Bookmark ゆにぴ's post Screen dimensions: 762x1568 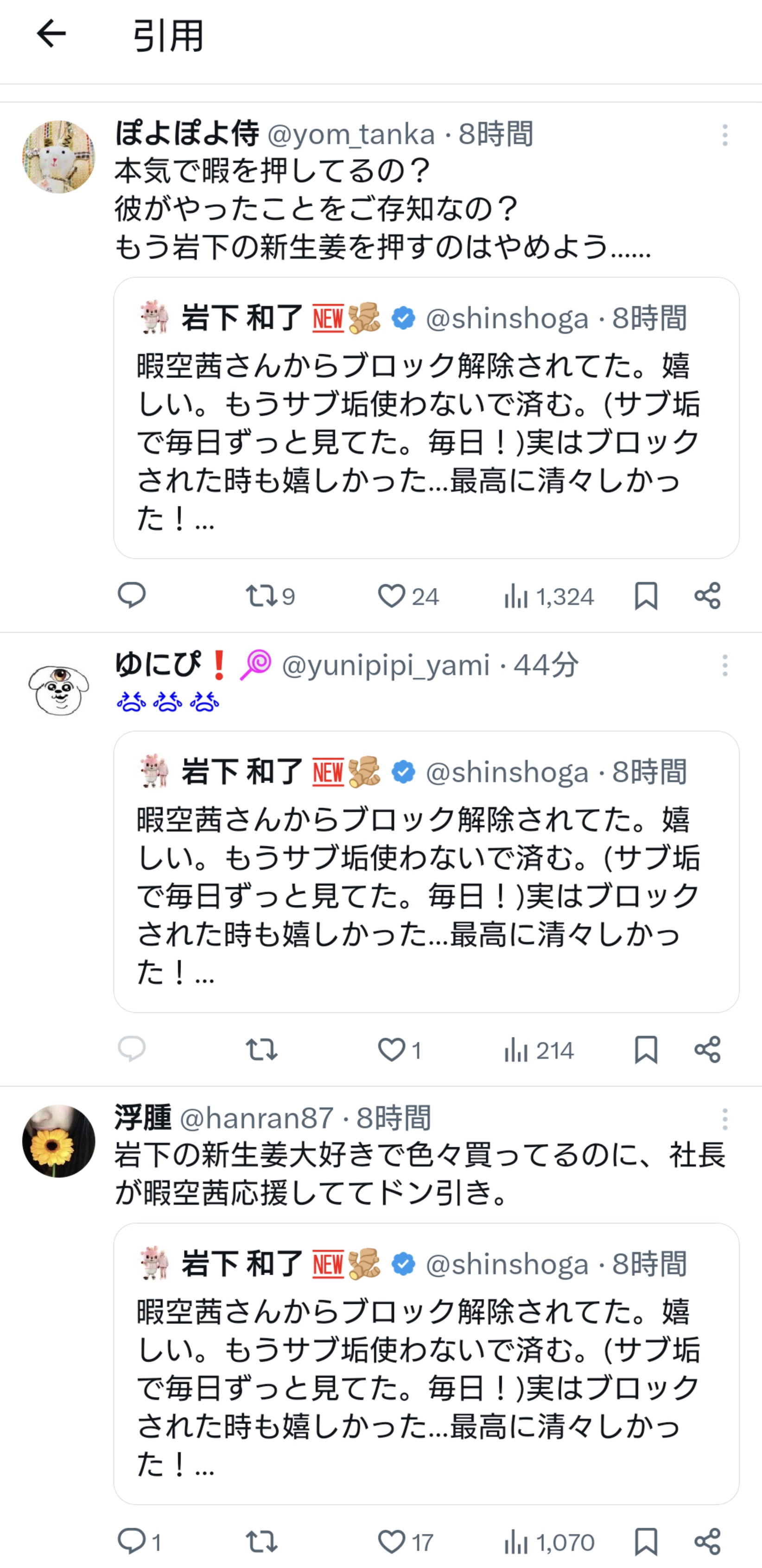tap(646, 1050)
